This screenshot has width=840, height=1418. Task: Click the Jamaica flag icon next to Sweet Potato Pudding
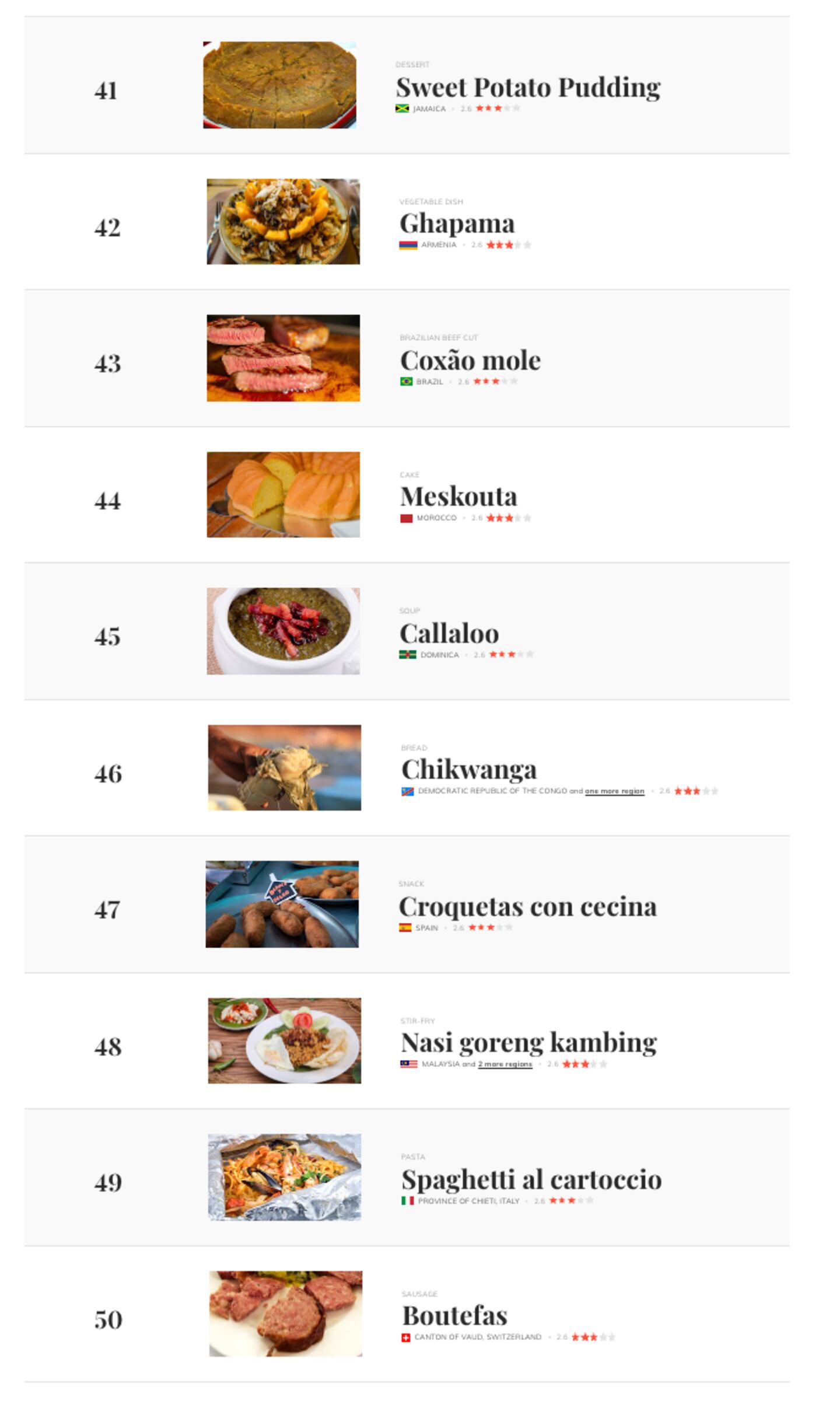point(402,109)
